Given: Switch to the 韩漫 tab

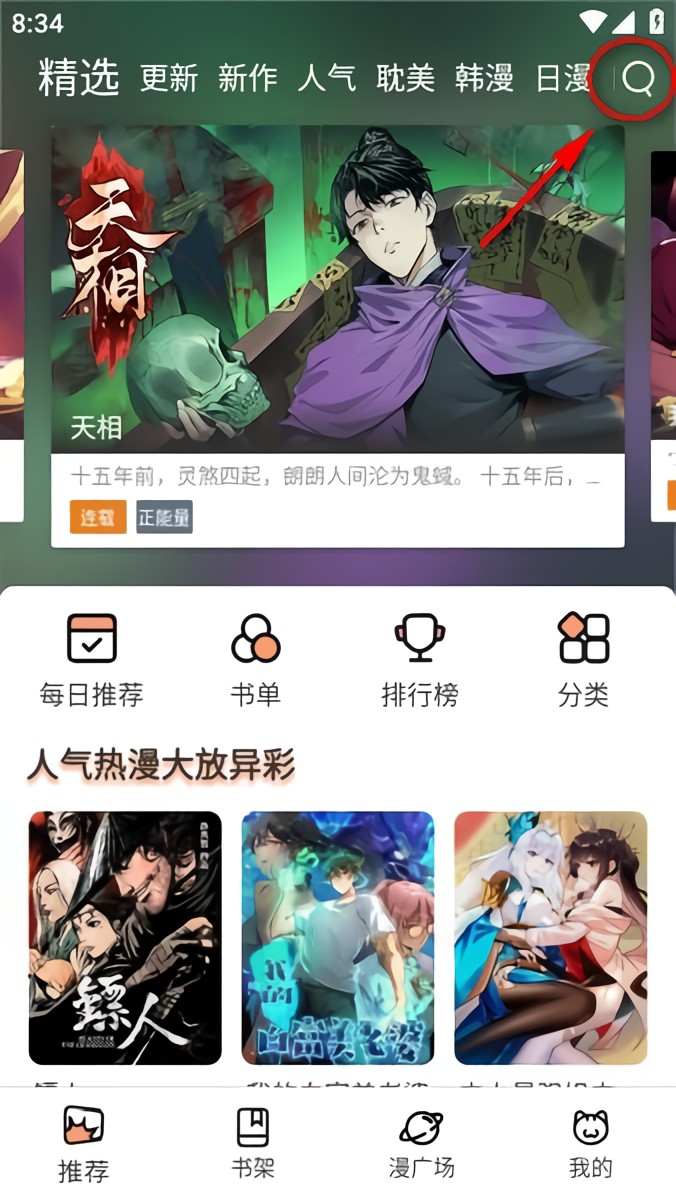Looking at the screenshot, I should pyautogui.click(x=485, y=78).
